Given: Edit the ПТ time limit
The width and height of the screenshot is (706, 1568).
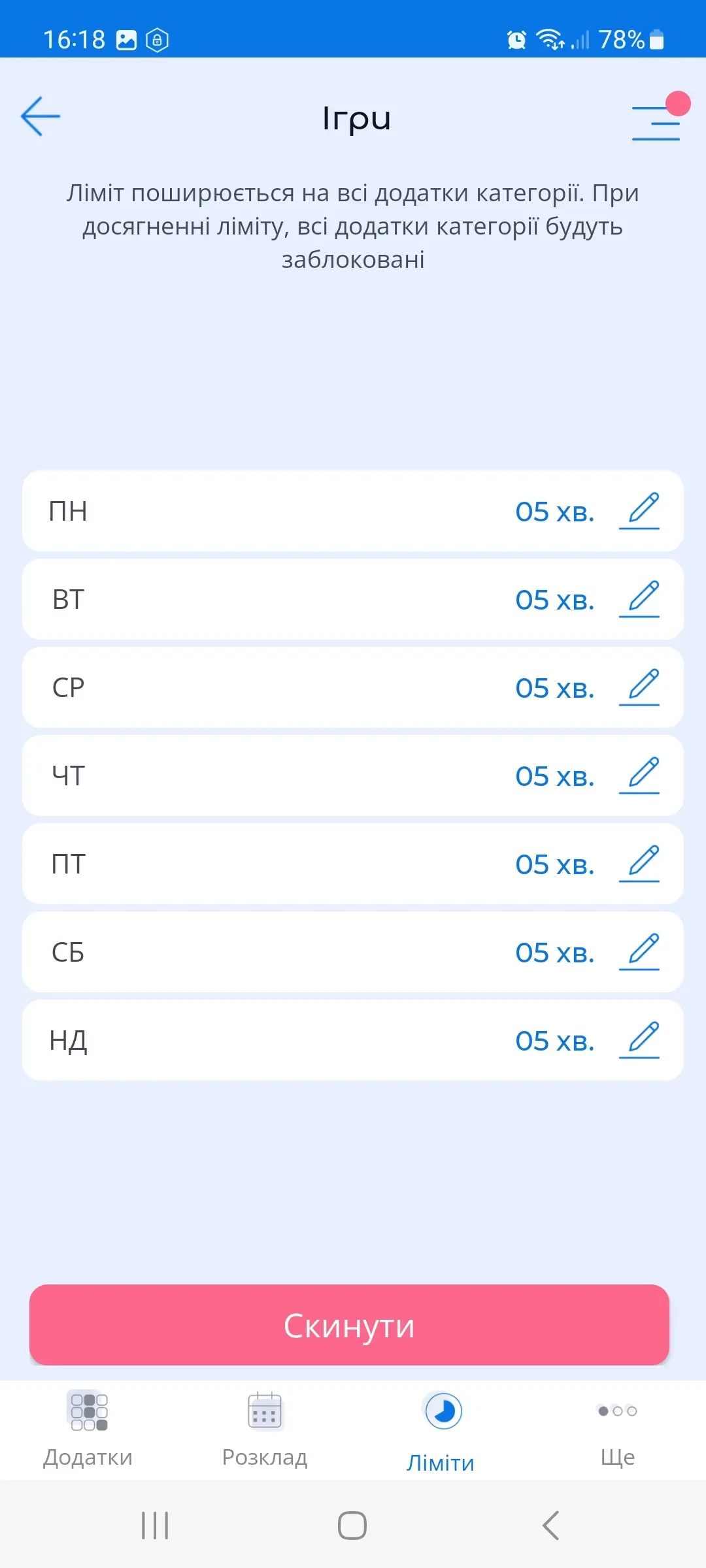Looking at the screenshot, I should tap(640, 864).
